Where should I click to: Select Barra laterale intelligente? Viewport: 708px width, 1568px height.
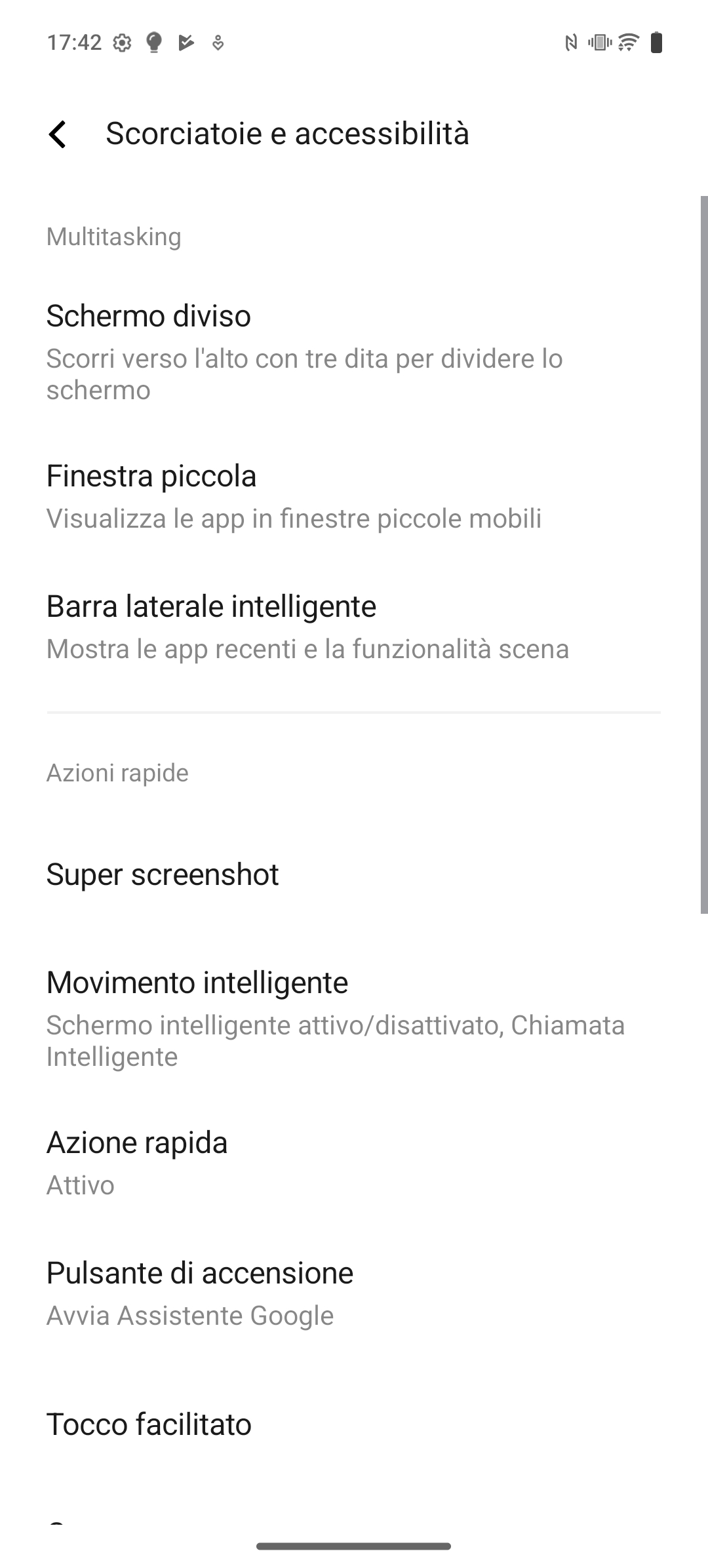pyautogui.click(x=354, y=627)
